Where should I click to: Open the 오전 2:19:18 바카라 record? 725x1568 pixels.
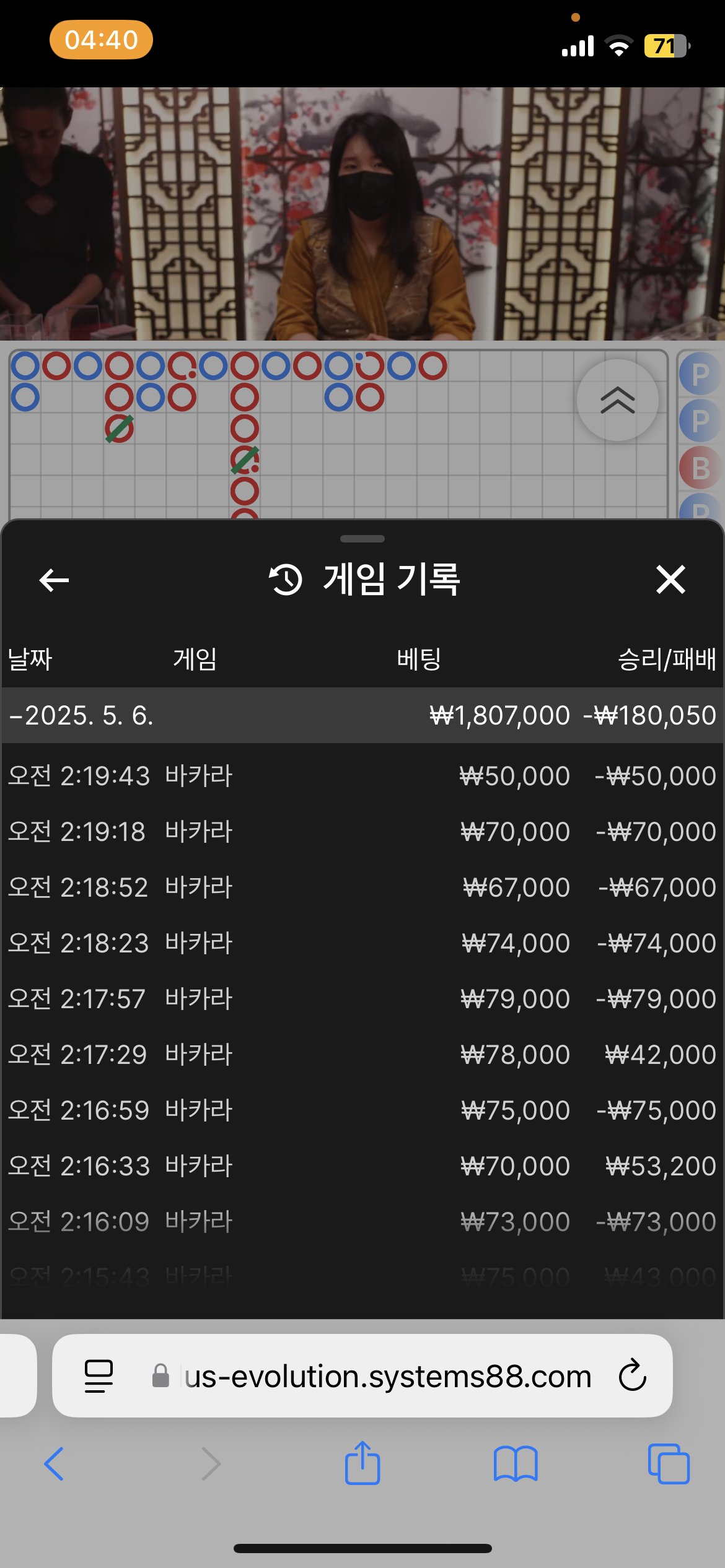pos(362,832)
